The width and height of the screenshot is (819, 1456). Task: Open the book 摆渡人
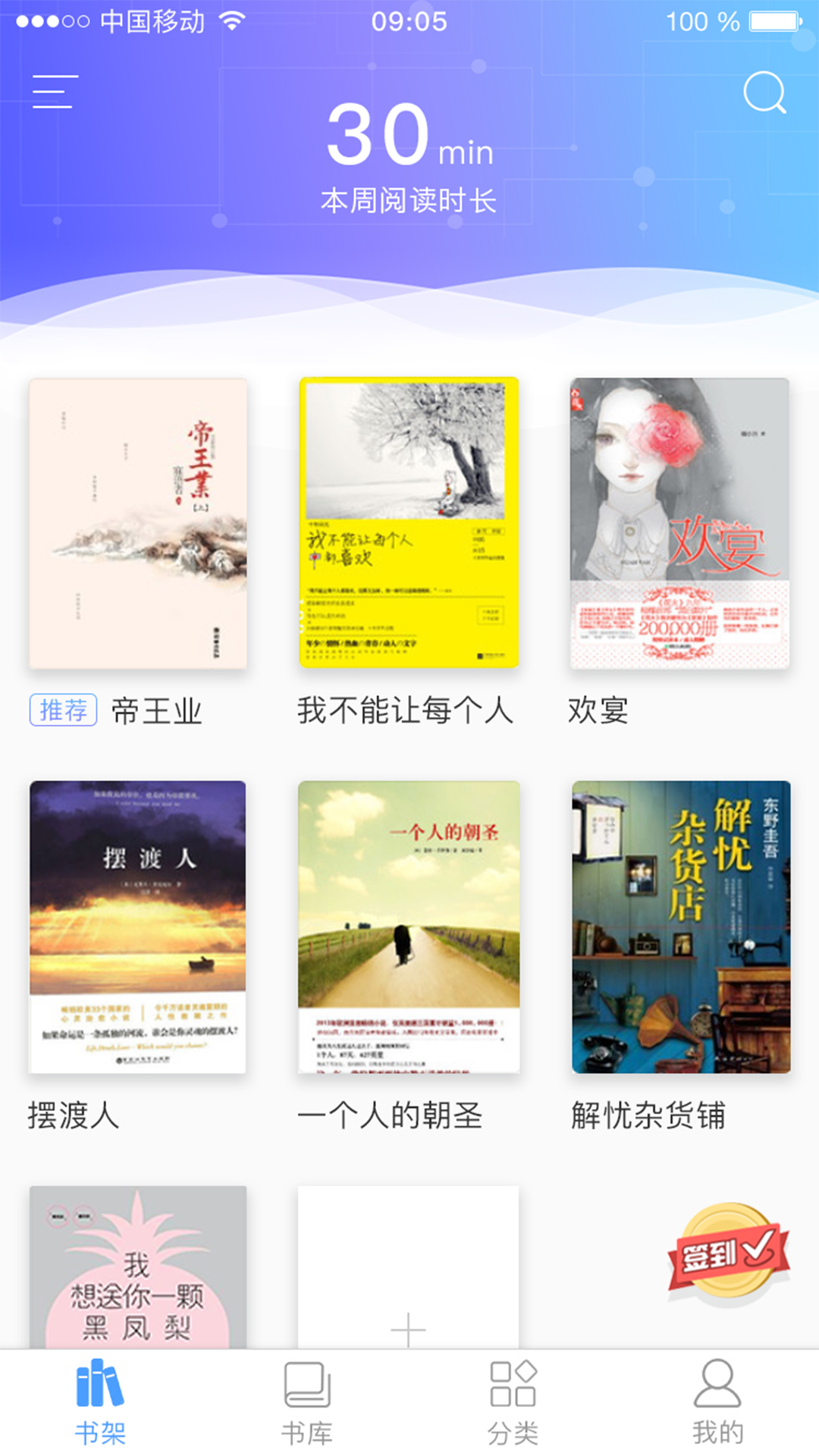tap(138, 927)
